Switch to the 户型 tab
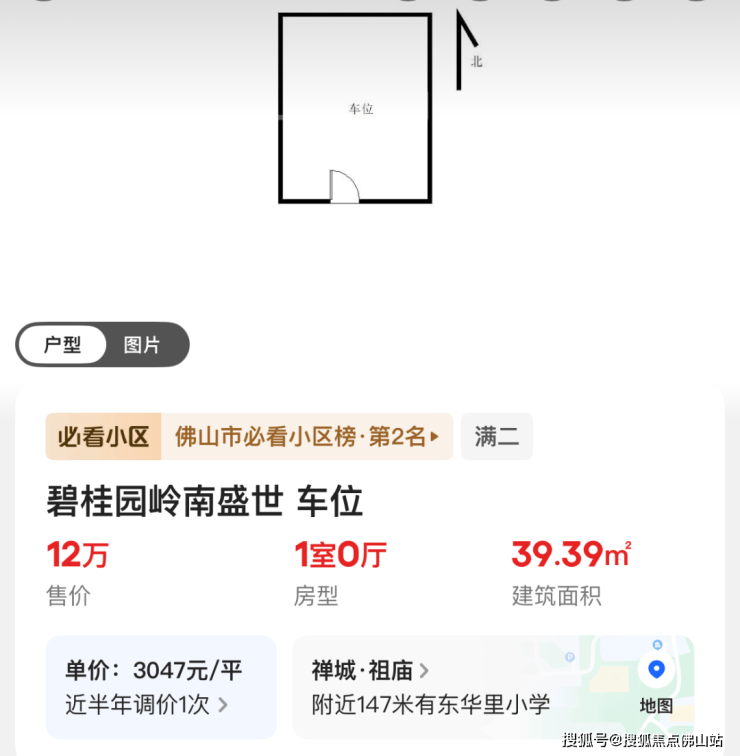The width and height of the screenshot is (740, 756). [62, 344]
